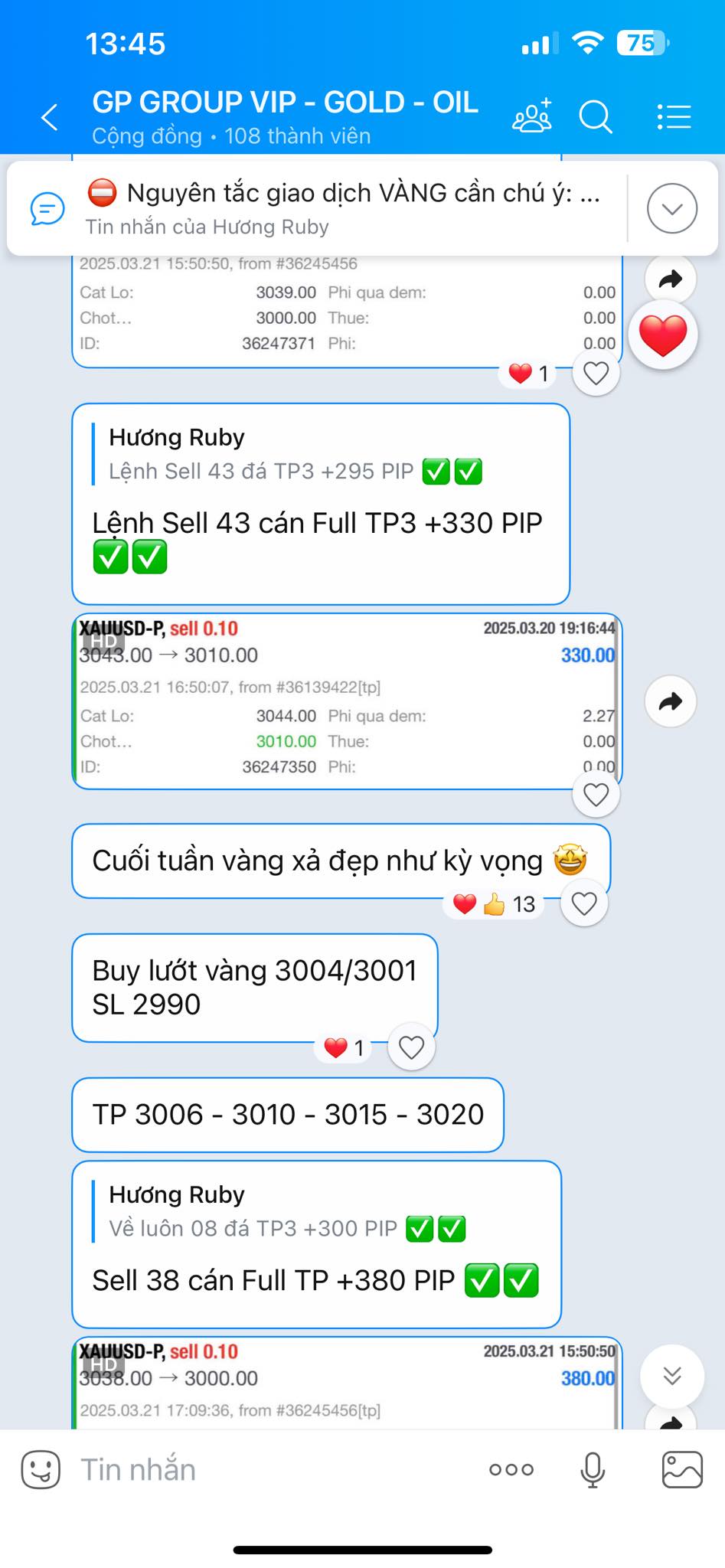Viewport: 725px width, 1568px height.
Task: Open the 380.00 sell trade image
Action: [347, 1383]
